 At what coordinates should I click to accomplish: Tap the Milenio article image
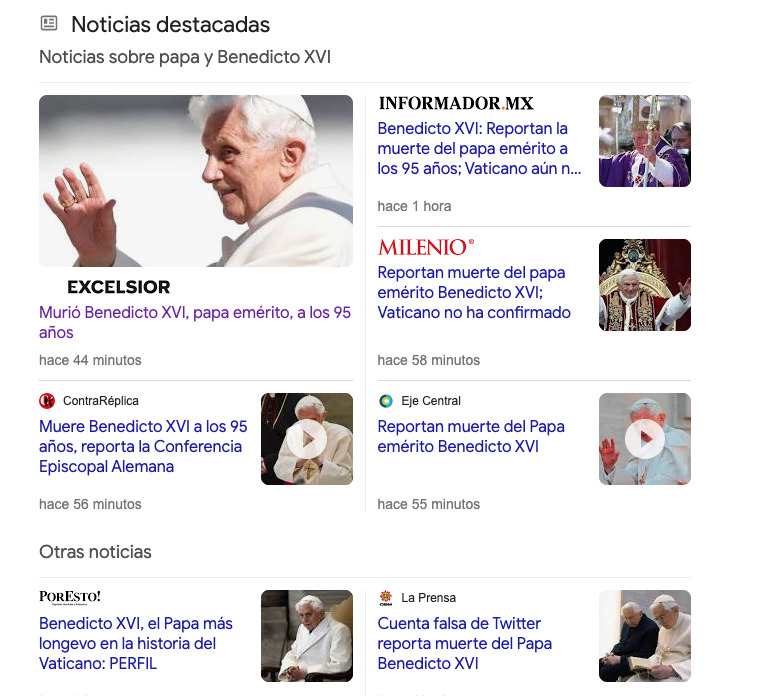coord(645,285)
